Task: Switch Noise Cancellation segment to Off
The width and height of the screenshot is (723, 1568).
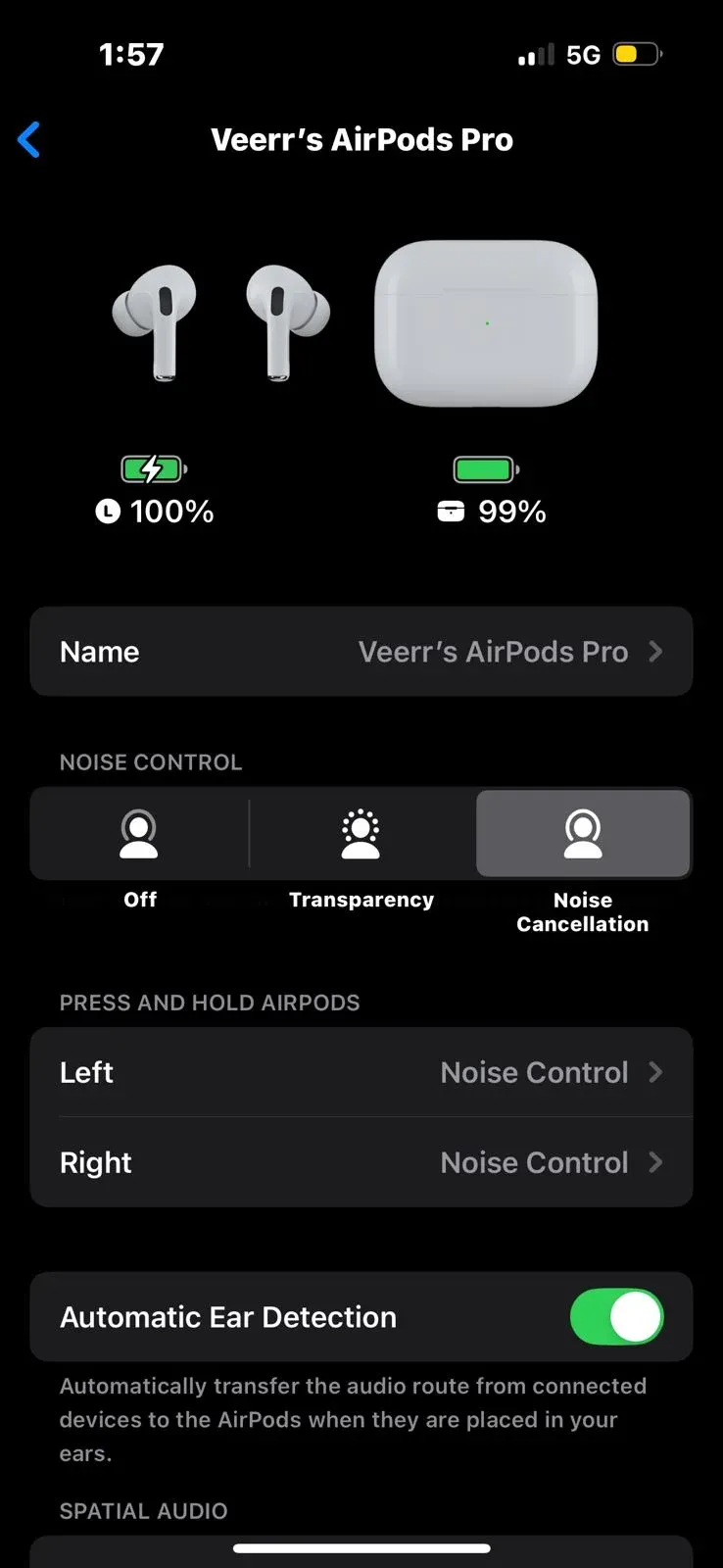Action: 139,833
